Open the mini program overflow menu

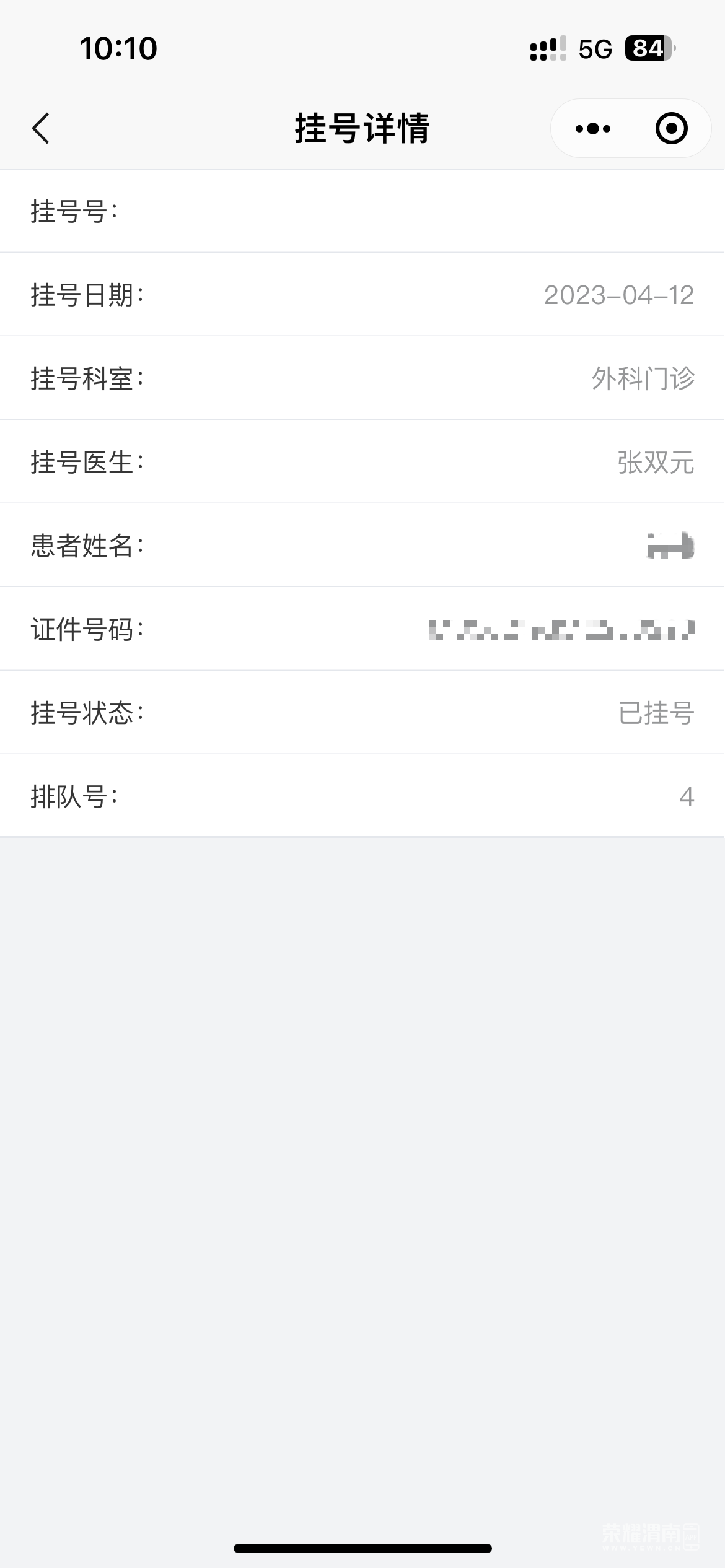(592, 128)
